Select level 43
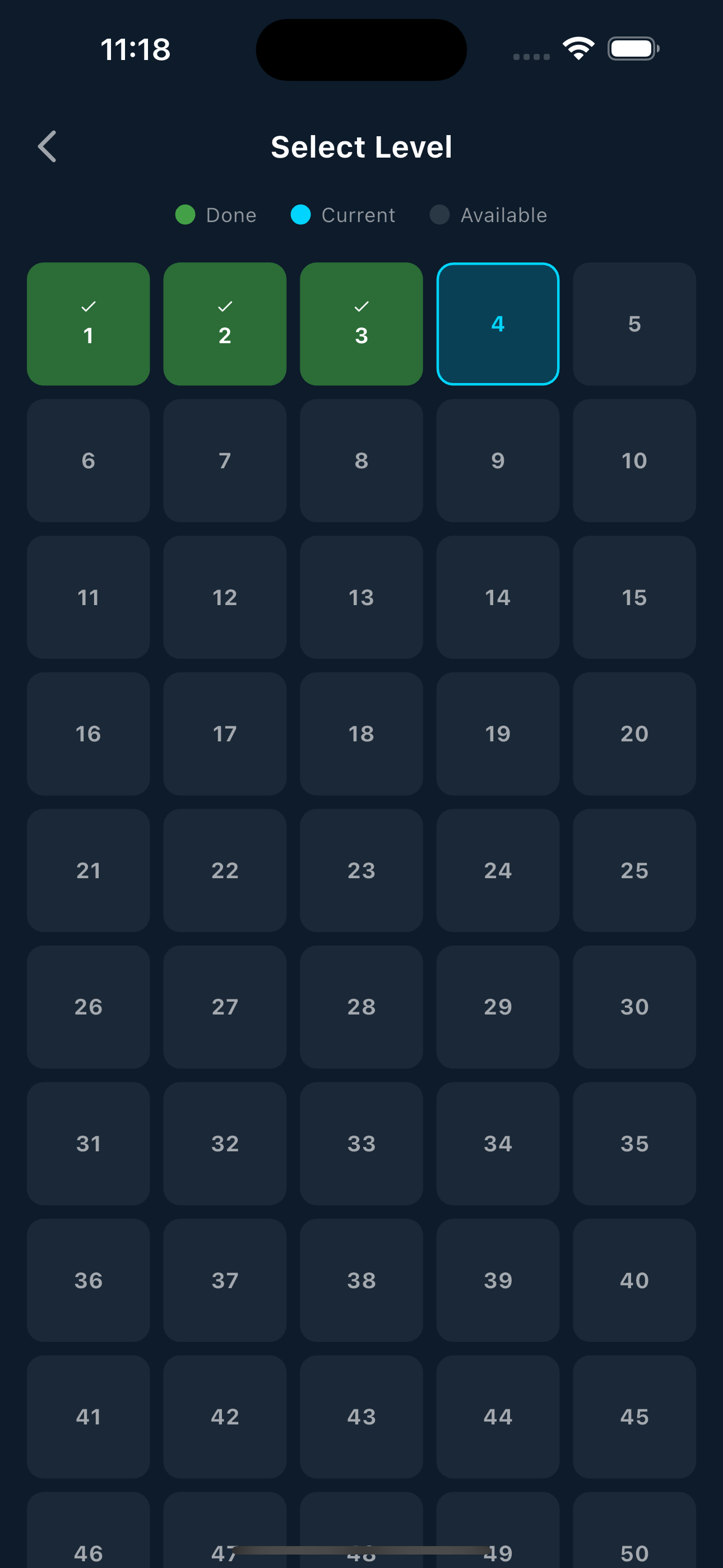This screenshot has width=723, height=1568. 361,1417
